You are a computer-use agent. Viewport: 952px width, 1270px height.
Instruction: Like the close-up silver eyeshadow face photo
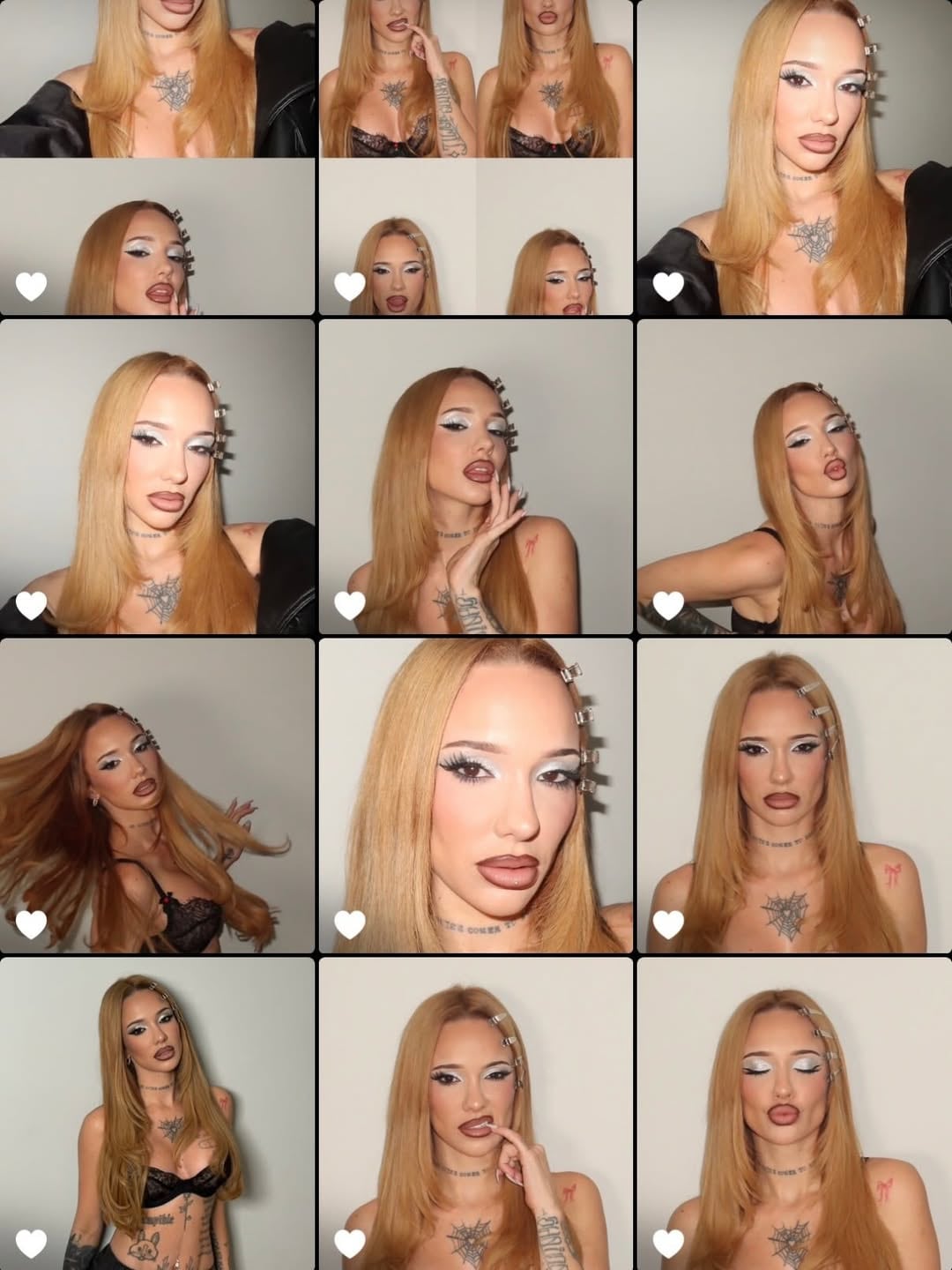349,921
